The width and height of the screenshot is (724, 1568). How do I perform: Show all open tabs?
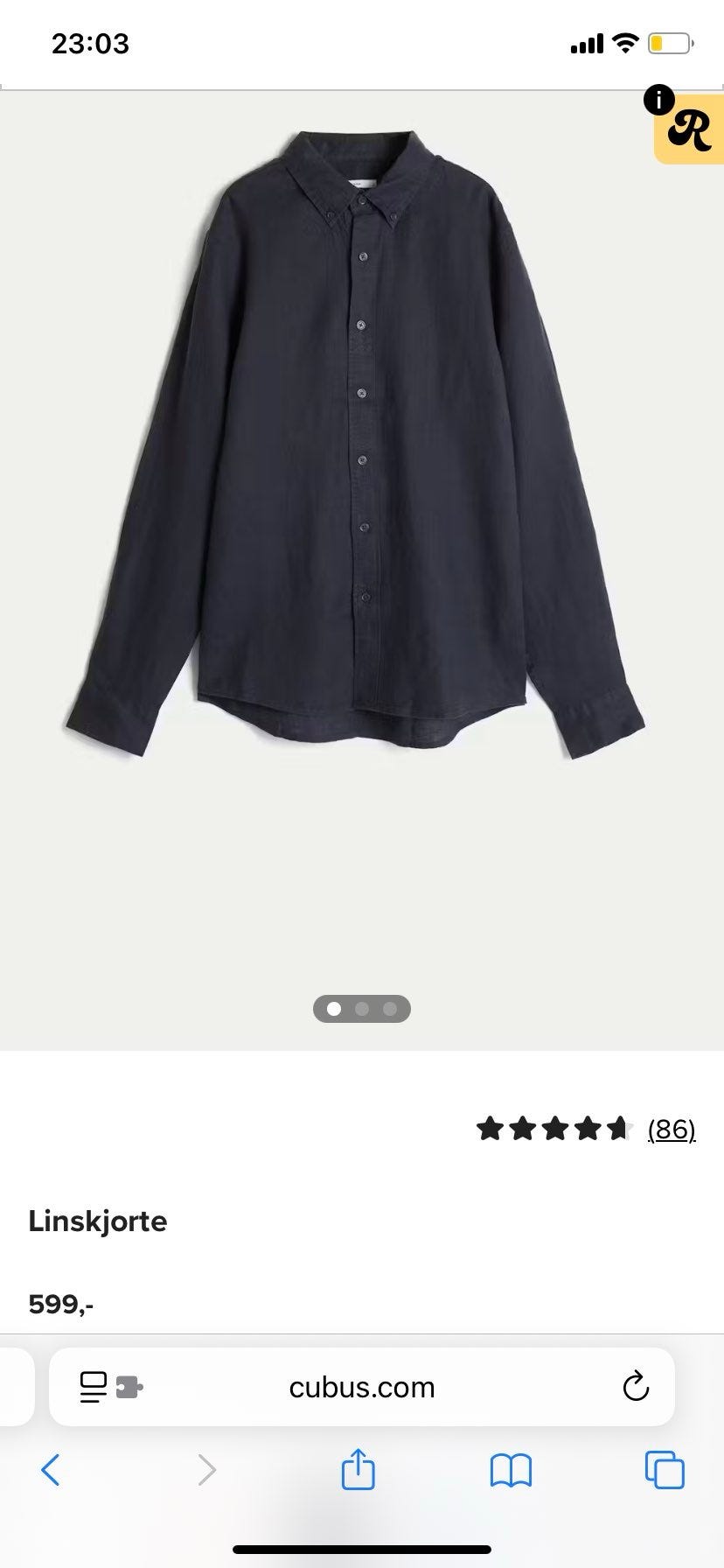(x=665, y=1470)
